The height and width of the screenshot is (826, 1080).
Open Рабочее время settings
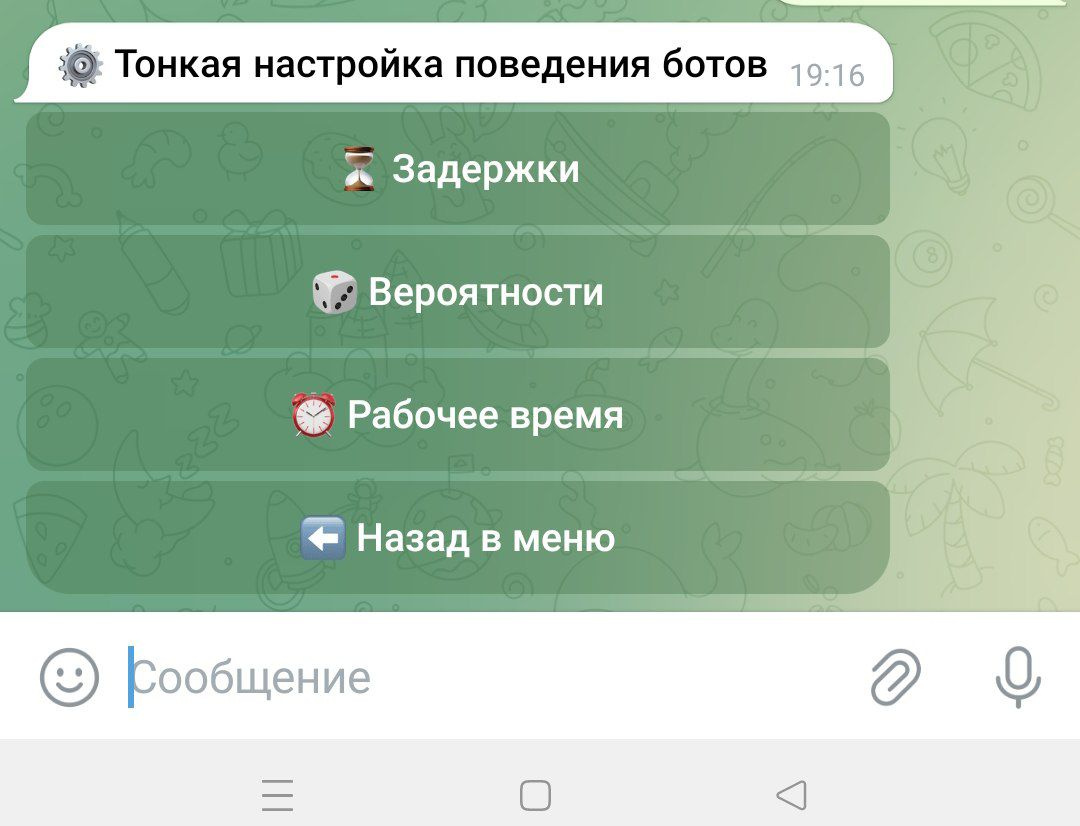458,415
